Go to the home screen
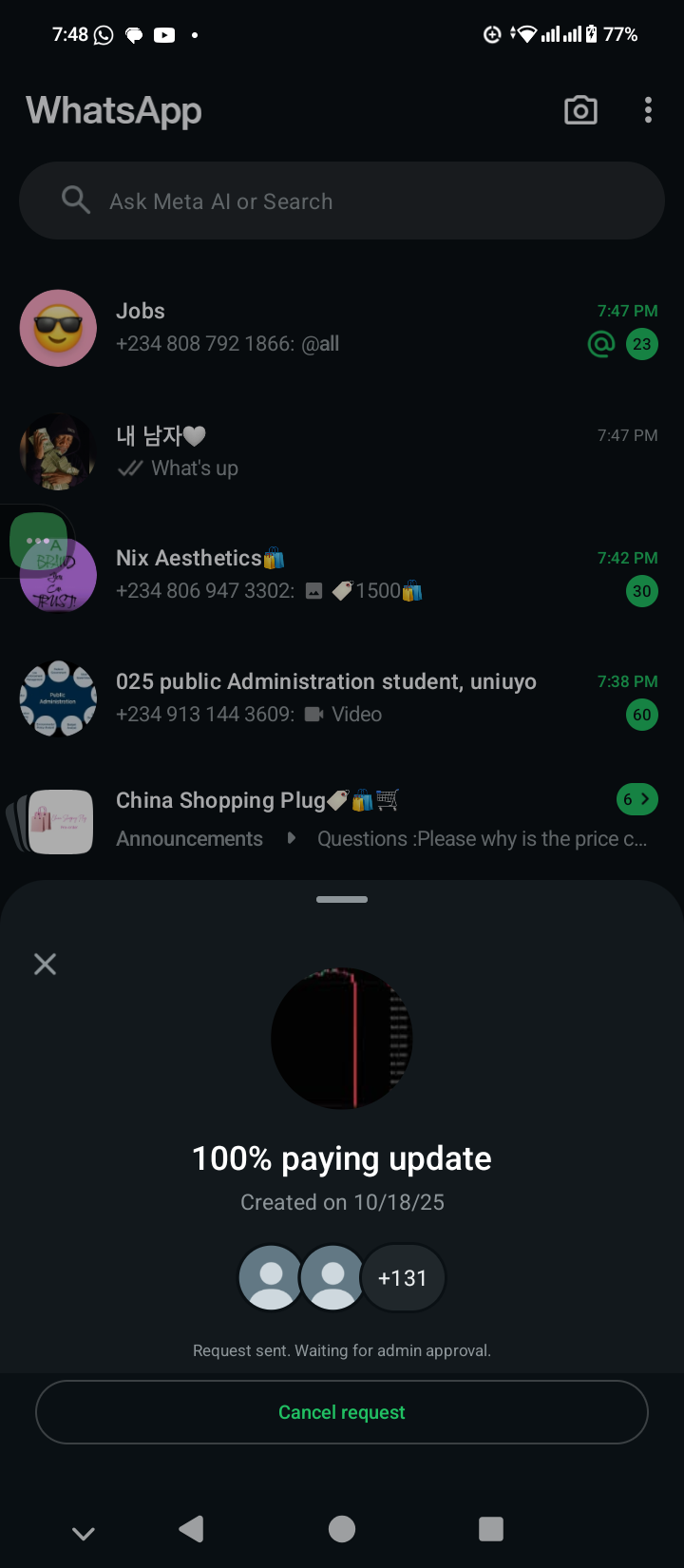The image size is (684, 1568). tap(342, 1528)
